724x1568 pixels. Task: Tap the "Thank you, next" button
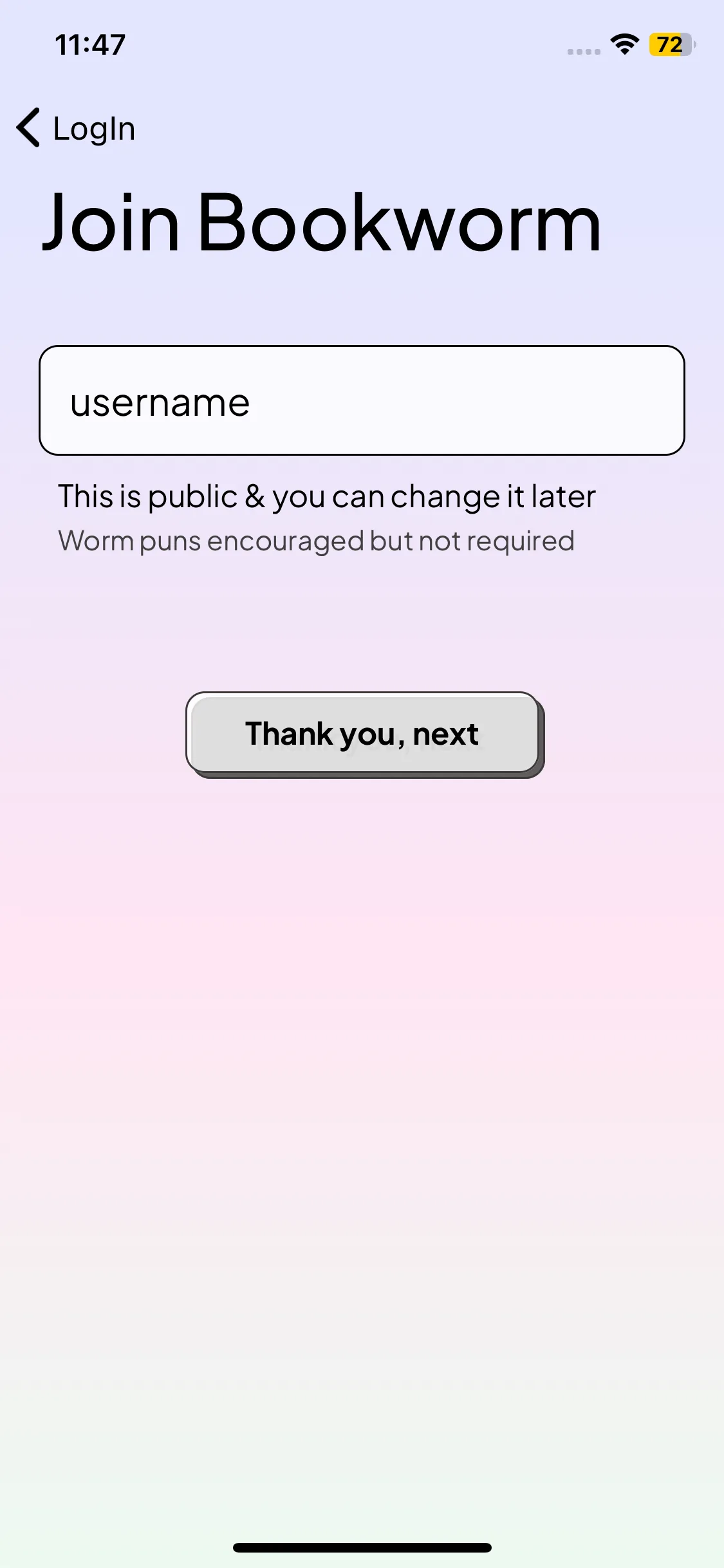364,734
